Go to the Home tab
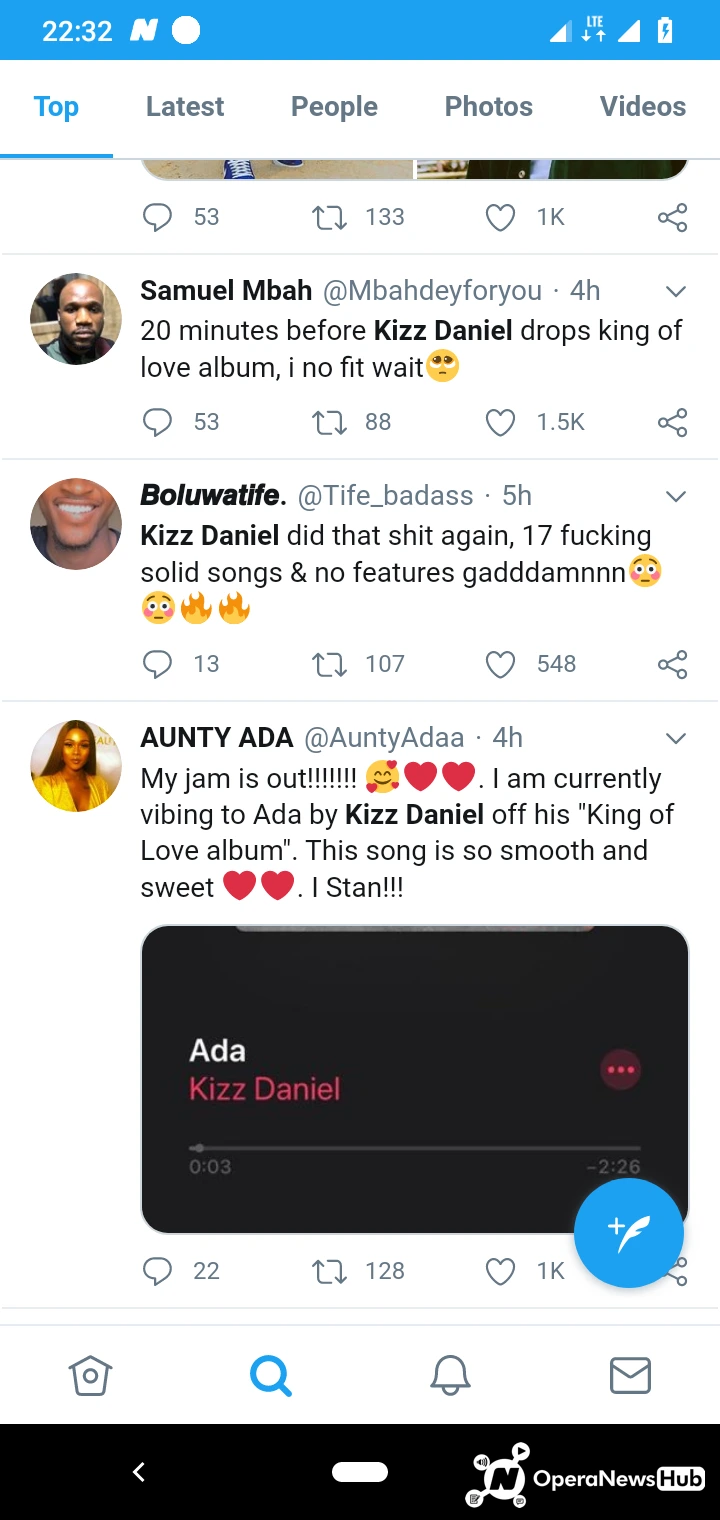This screenshot has height=1520, width=720. coord(90,1376)
